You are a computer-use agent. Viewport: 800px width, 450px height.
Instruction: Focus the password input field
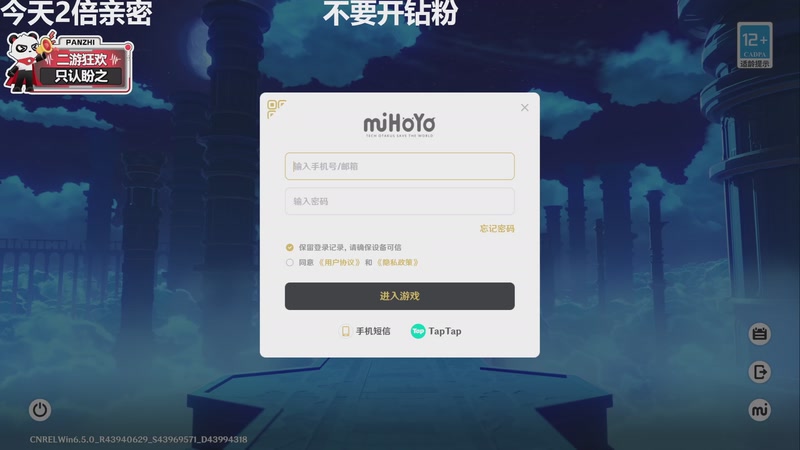[x=399, y=201]
